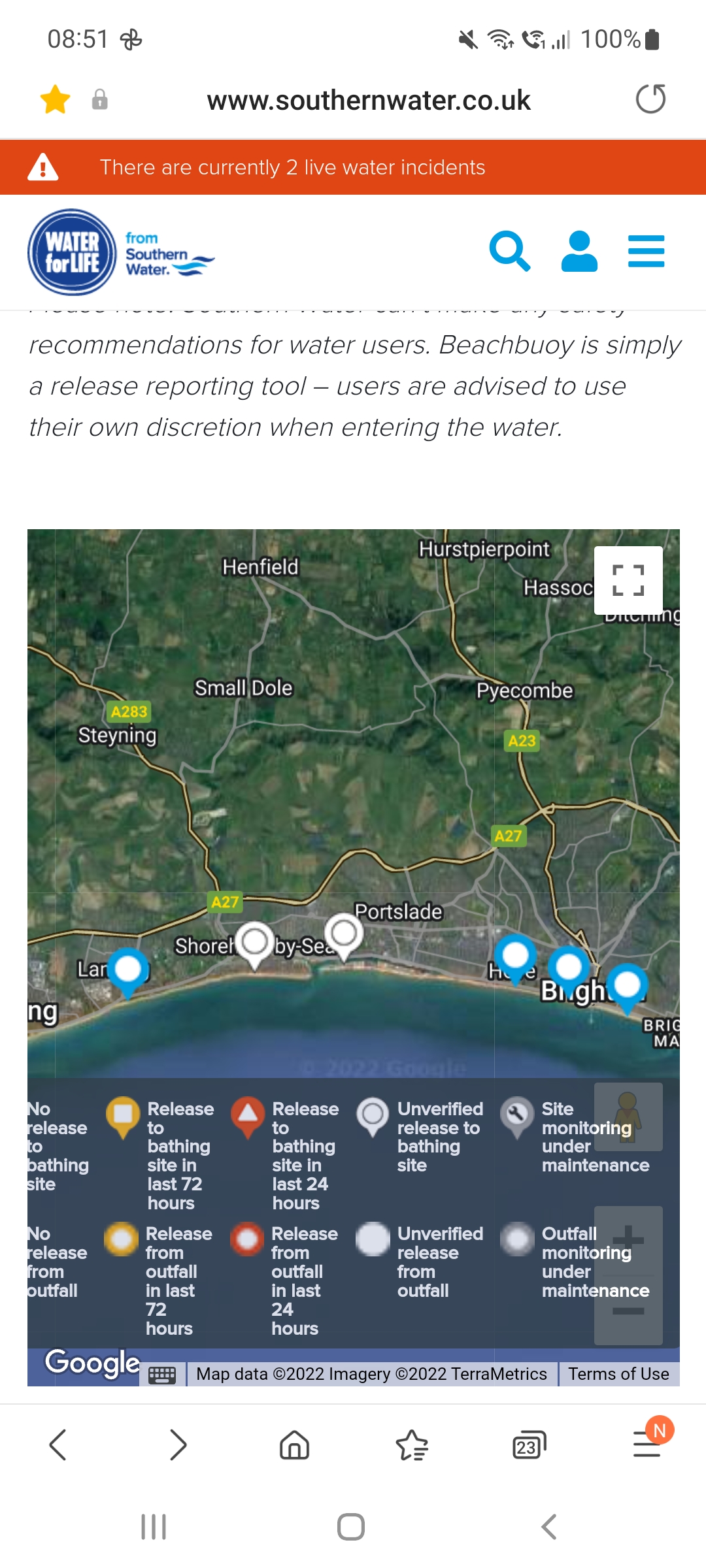Open the hamburger site menu
Screen dimensions: 706x1568
646,251
